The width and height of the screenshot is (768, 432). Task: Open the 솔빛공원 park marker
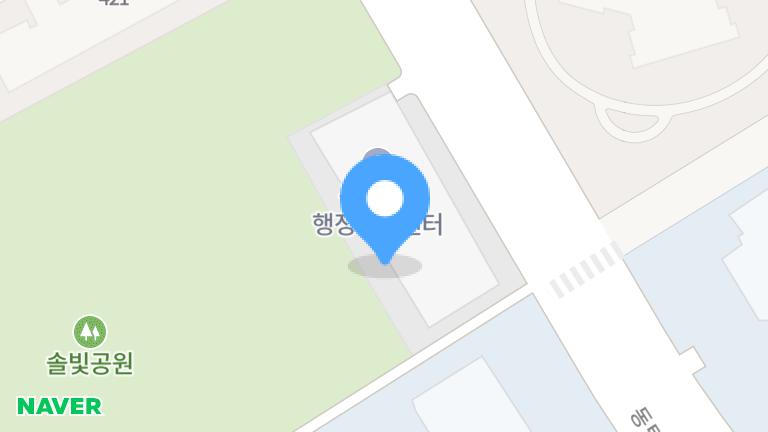[x=90, y=332]
